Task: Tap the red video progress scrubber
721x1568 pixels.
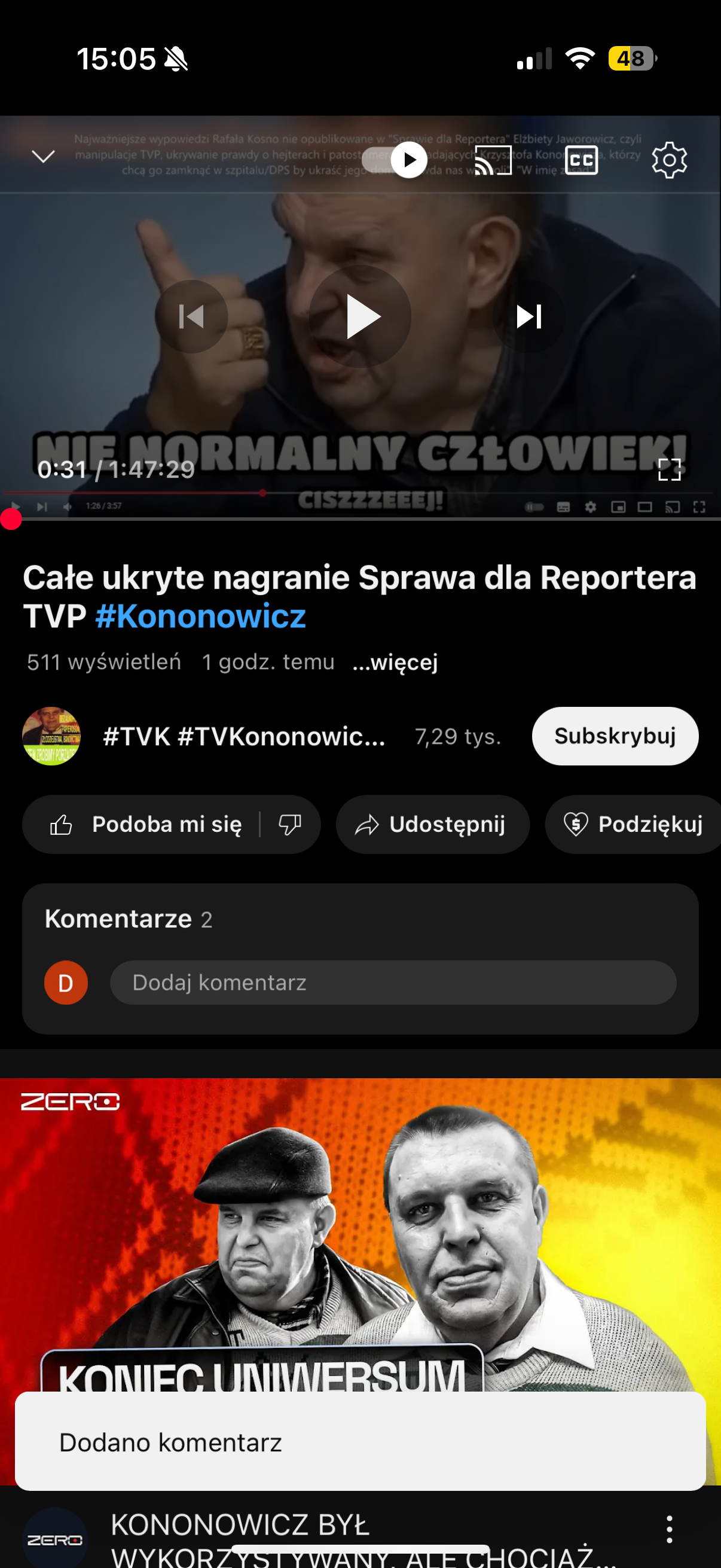Action: pyautogui.click(x=11, y=519)
